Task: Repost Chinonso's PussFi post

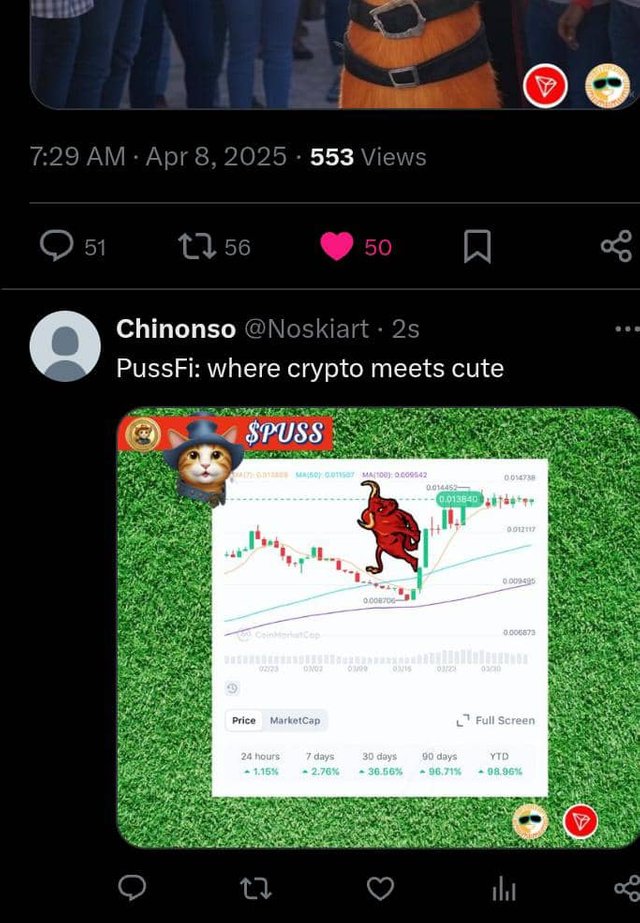Action: pos(257,887)
